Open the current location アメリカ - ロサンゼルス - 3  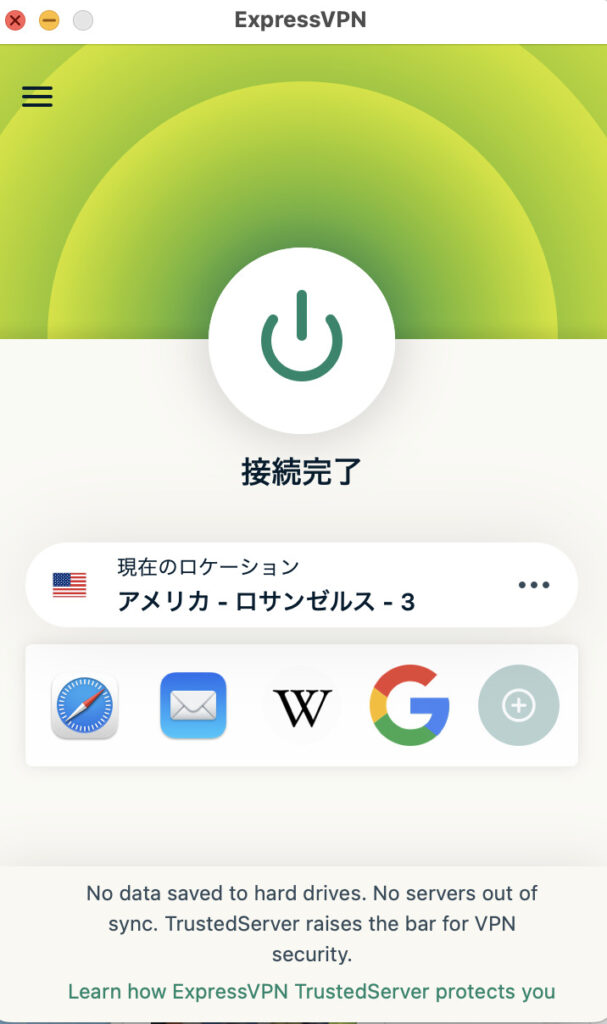click(x=266, y=585)
